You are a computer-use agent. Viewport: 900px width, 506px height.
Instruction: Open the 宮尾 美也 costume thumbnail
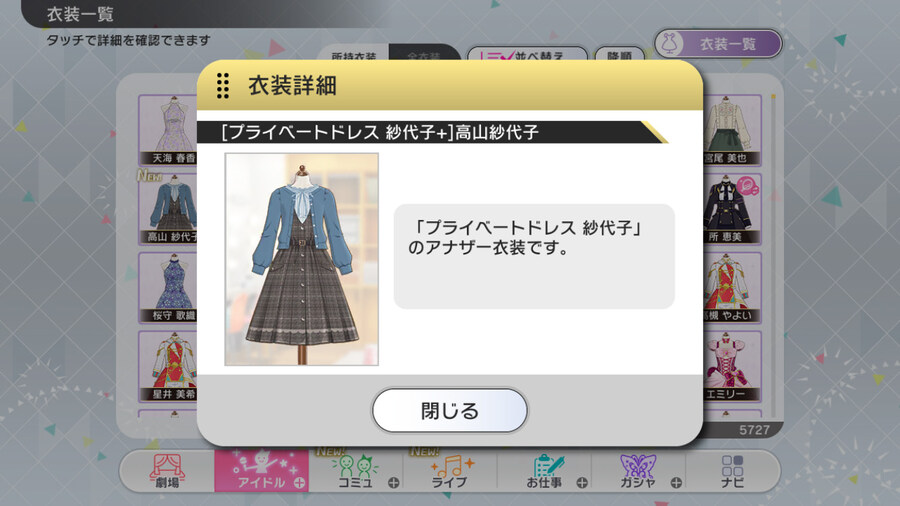732,130
